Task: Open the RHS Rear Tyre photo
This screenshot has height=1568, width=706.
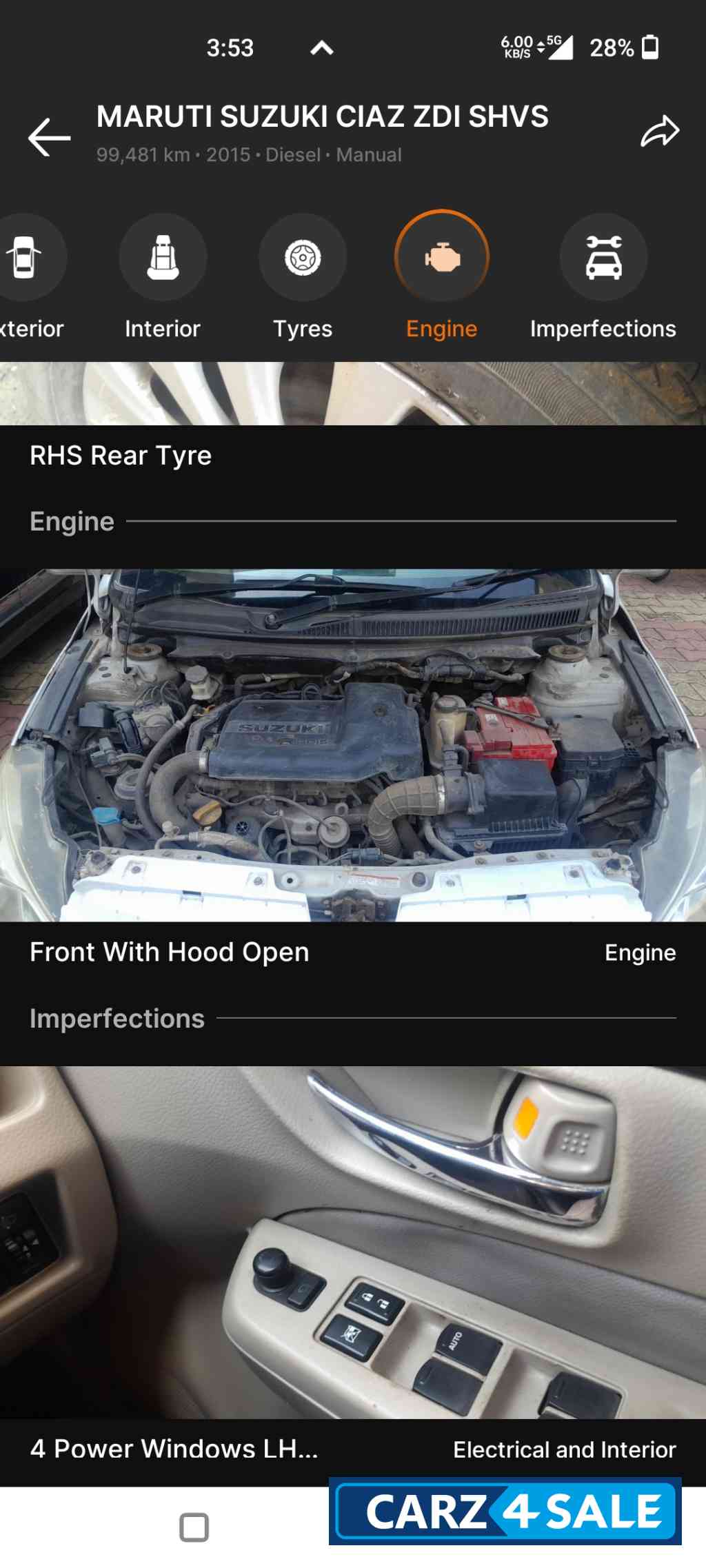Action: (x=353, y=394)
